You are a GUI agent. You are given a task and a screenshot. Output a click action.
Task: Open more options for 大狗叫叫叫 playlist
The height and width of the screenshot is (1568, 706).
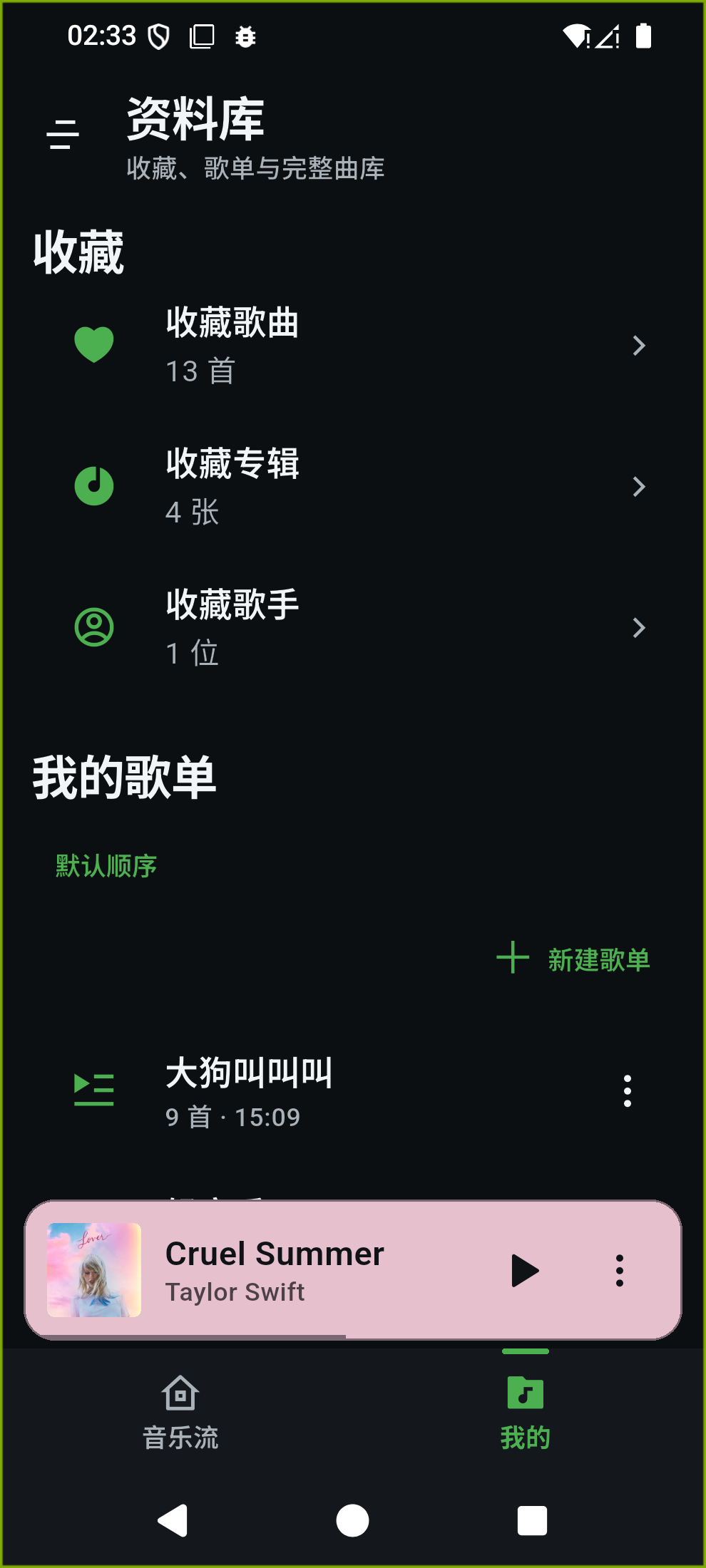pyautogui.click(x=628, y=1091)
